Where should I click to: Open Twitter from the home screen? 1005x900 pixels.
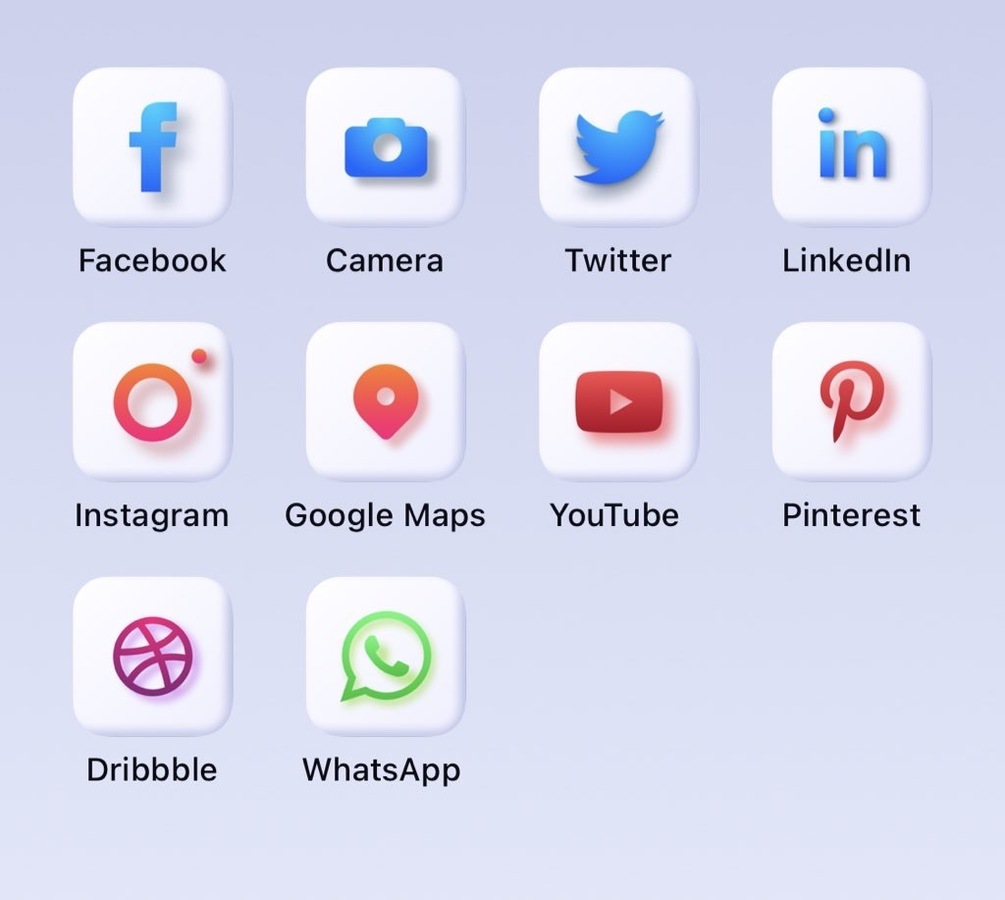[x=618, y=147]
